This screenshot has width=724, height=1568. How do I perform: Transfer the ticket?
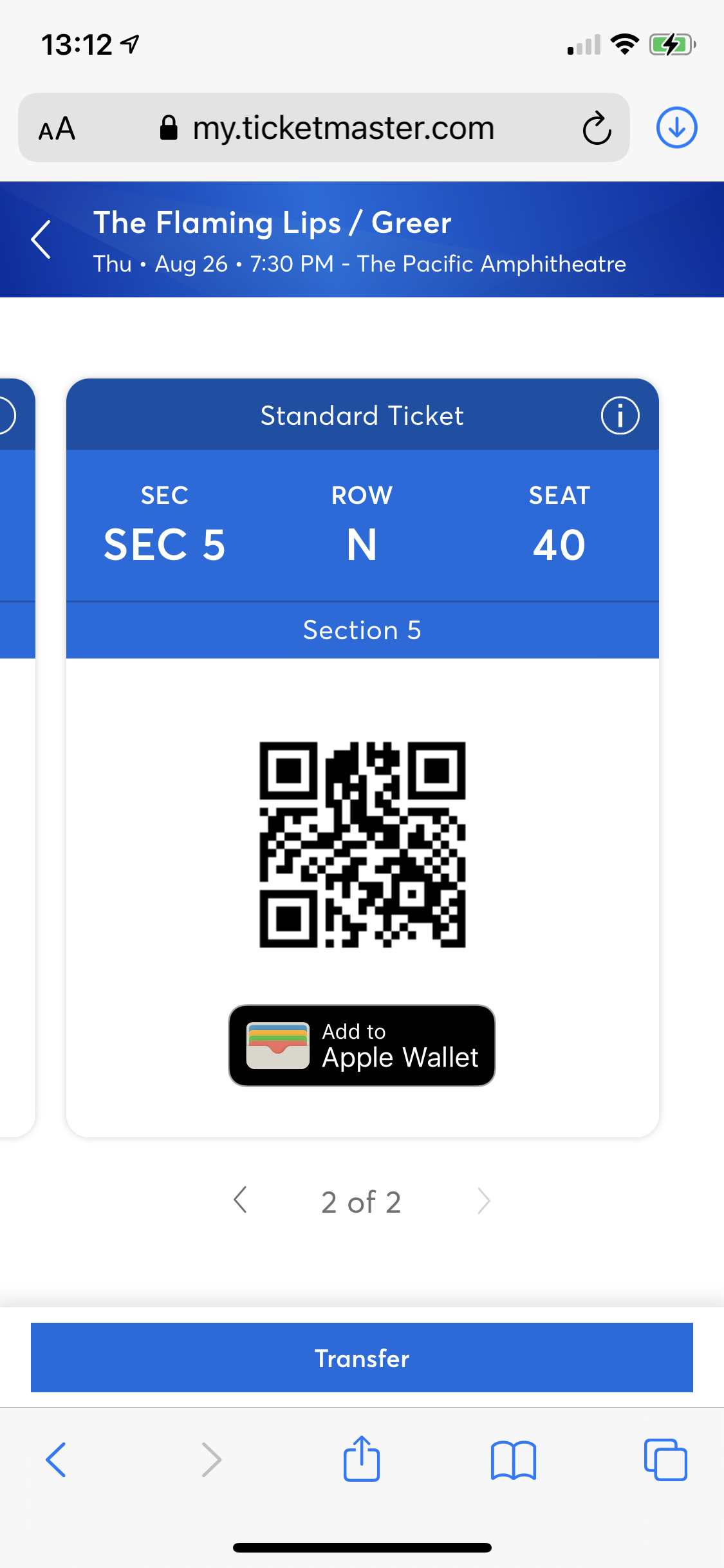(x=362, y=1358)
